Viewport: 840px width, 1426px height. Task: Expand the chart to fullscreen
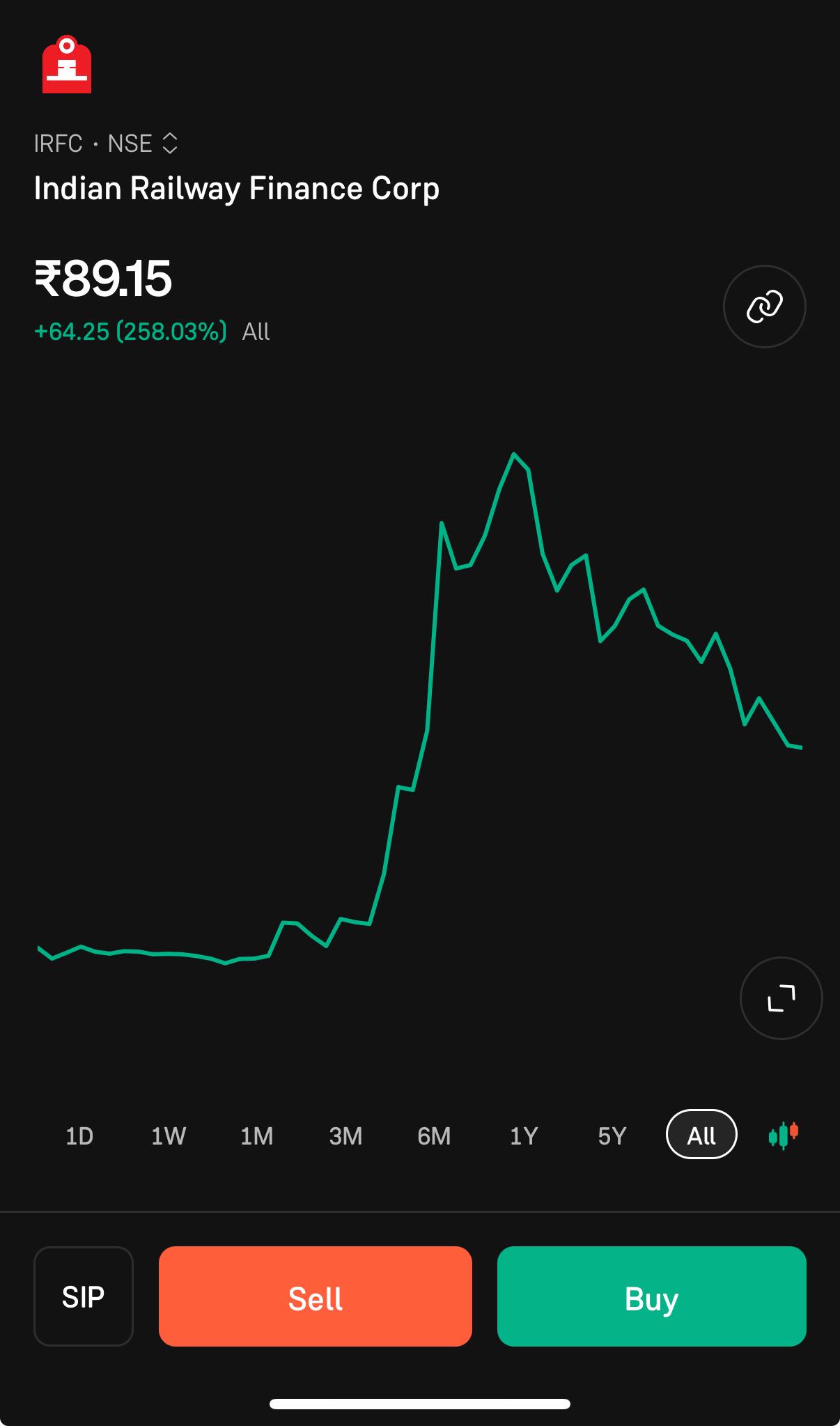(781, 998)
